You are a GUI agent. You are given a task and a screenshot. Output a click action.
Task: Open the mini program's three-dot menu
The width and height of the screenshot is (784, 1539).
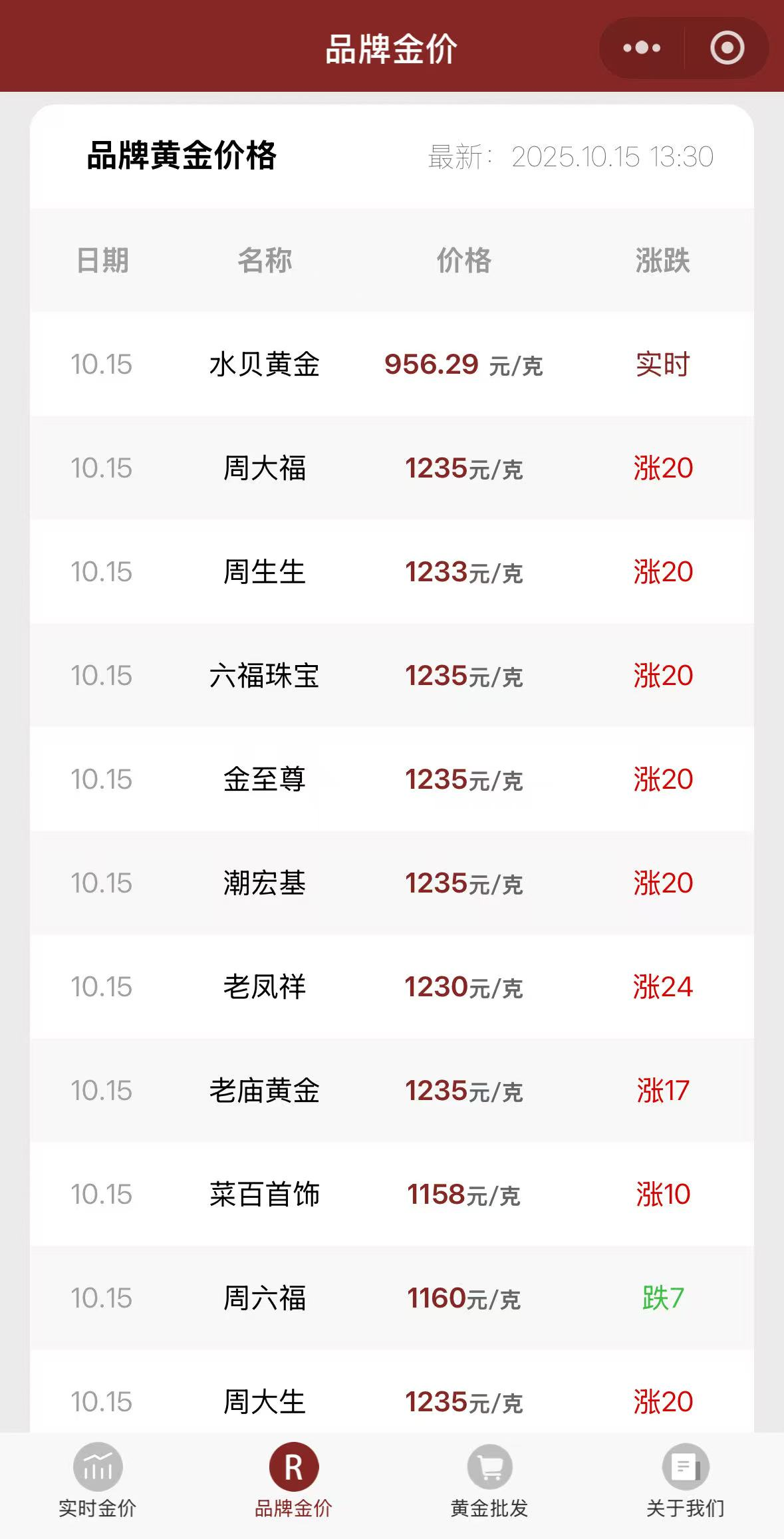tap(642, 48)
